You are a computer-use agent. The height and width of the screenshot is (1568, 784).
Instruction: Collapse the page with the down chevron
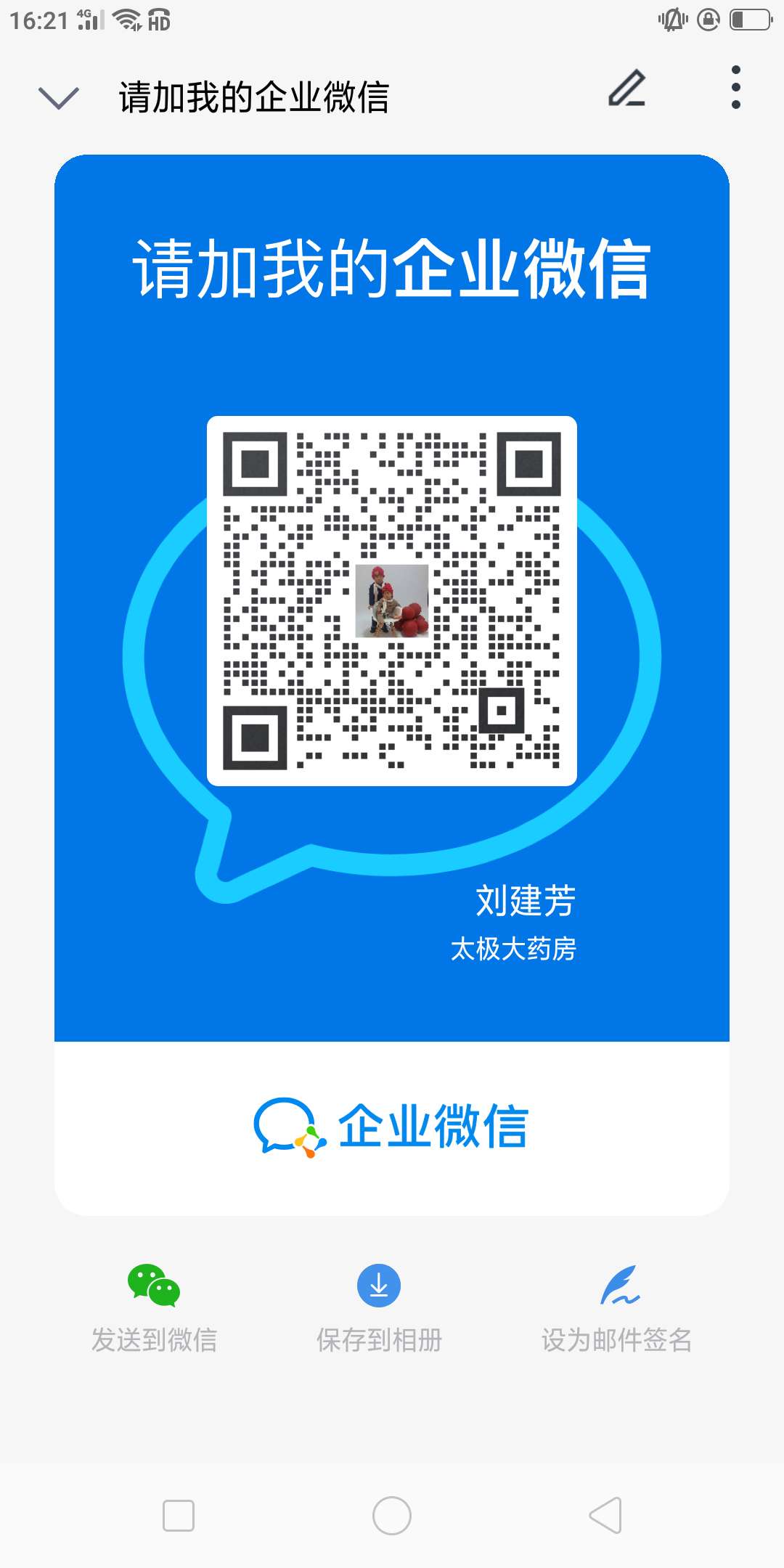point(58,98)
